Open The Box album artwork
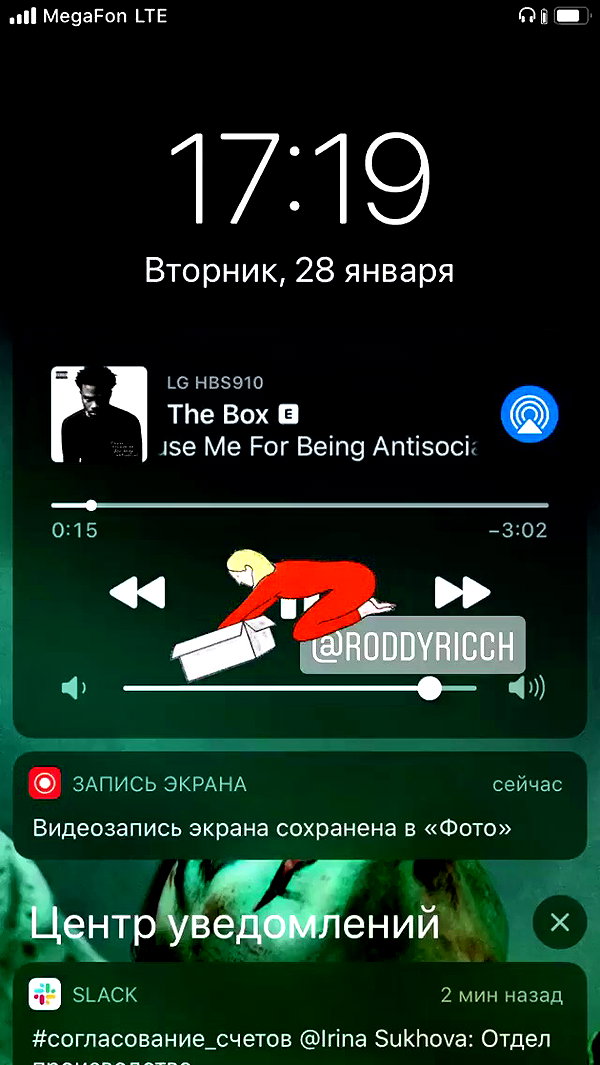The height and width of the screenshot is (1065, 600). coord(99,414)
